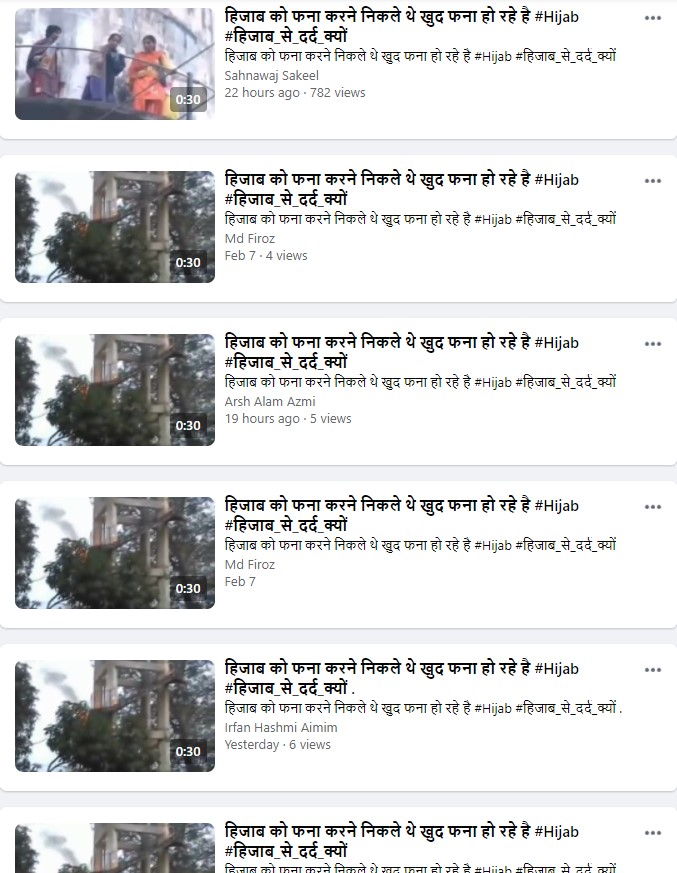The image size is (677, 873).
Task: Open the overflow menu on Arsh Alam Azmi's video
Action: tap(652, 344)
